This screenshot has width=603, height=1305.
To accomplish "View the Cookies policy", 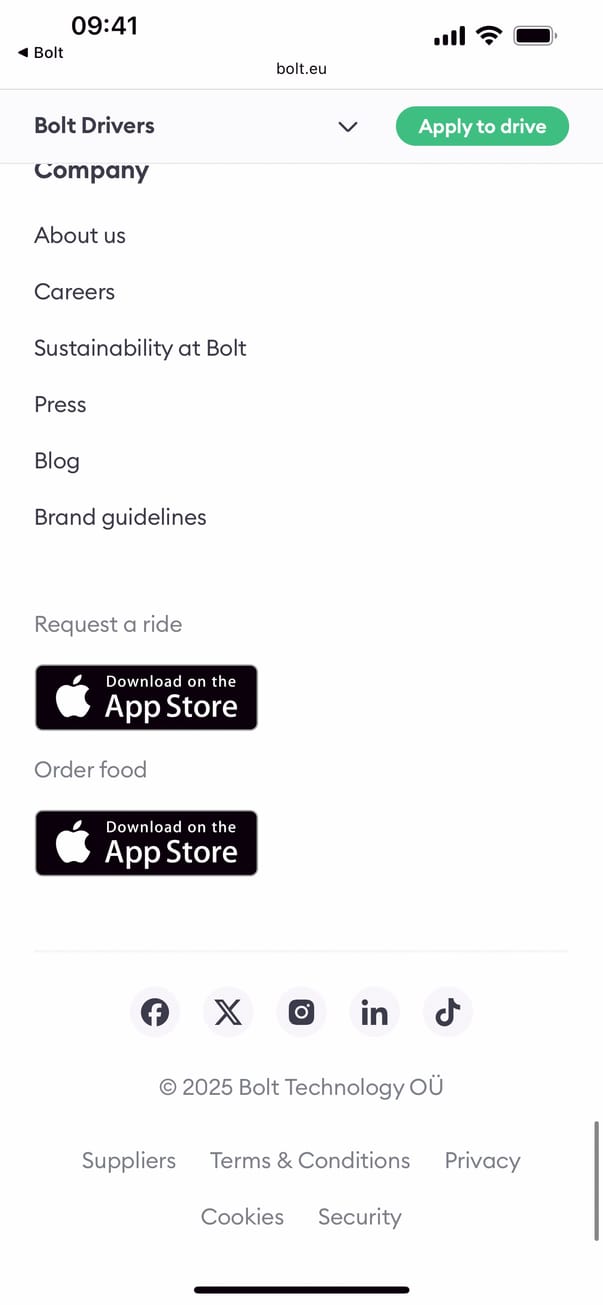I will (x=242, y=1217).
